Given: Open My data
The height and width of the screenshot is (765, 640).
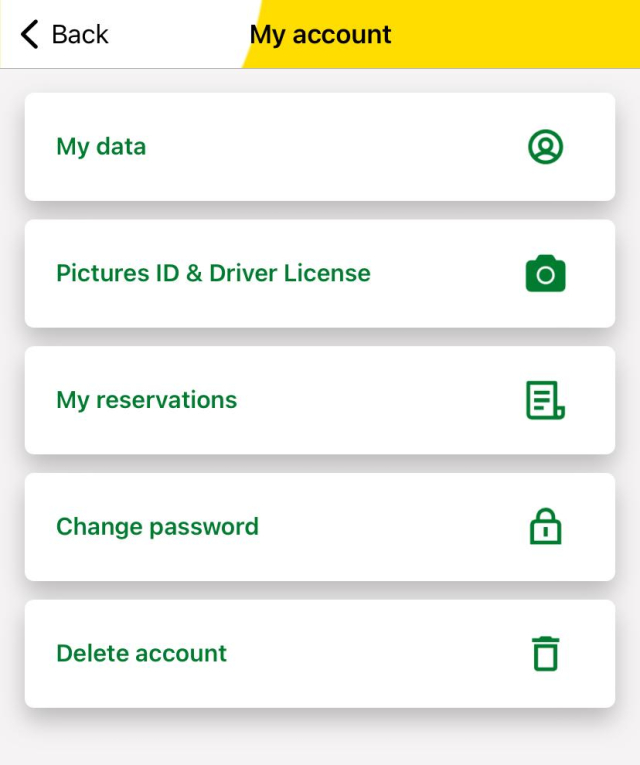Looking at the screenshot, I should 319,147.
